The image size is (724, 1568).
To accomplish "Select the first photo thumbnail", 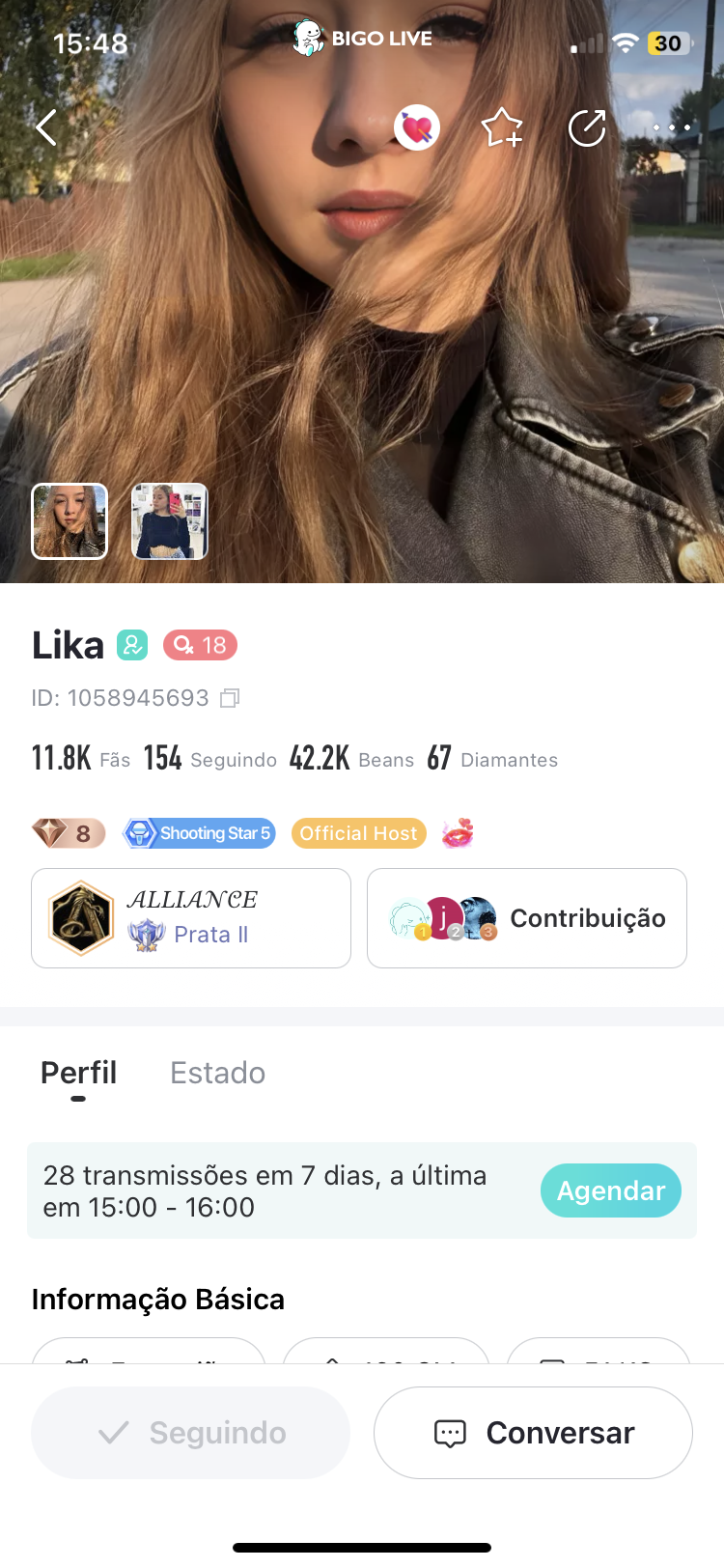I will pyautogui.click(x=70, y=521).
